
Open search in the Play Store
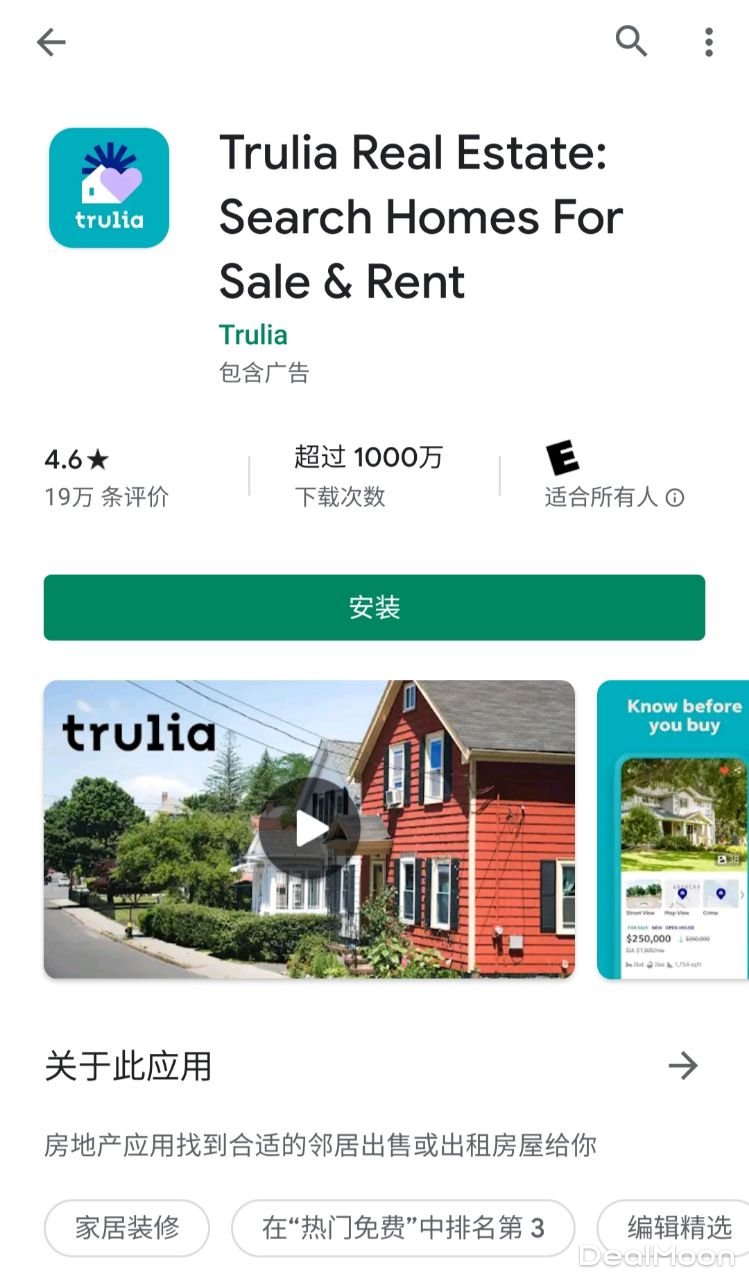[631, 42]
